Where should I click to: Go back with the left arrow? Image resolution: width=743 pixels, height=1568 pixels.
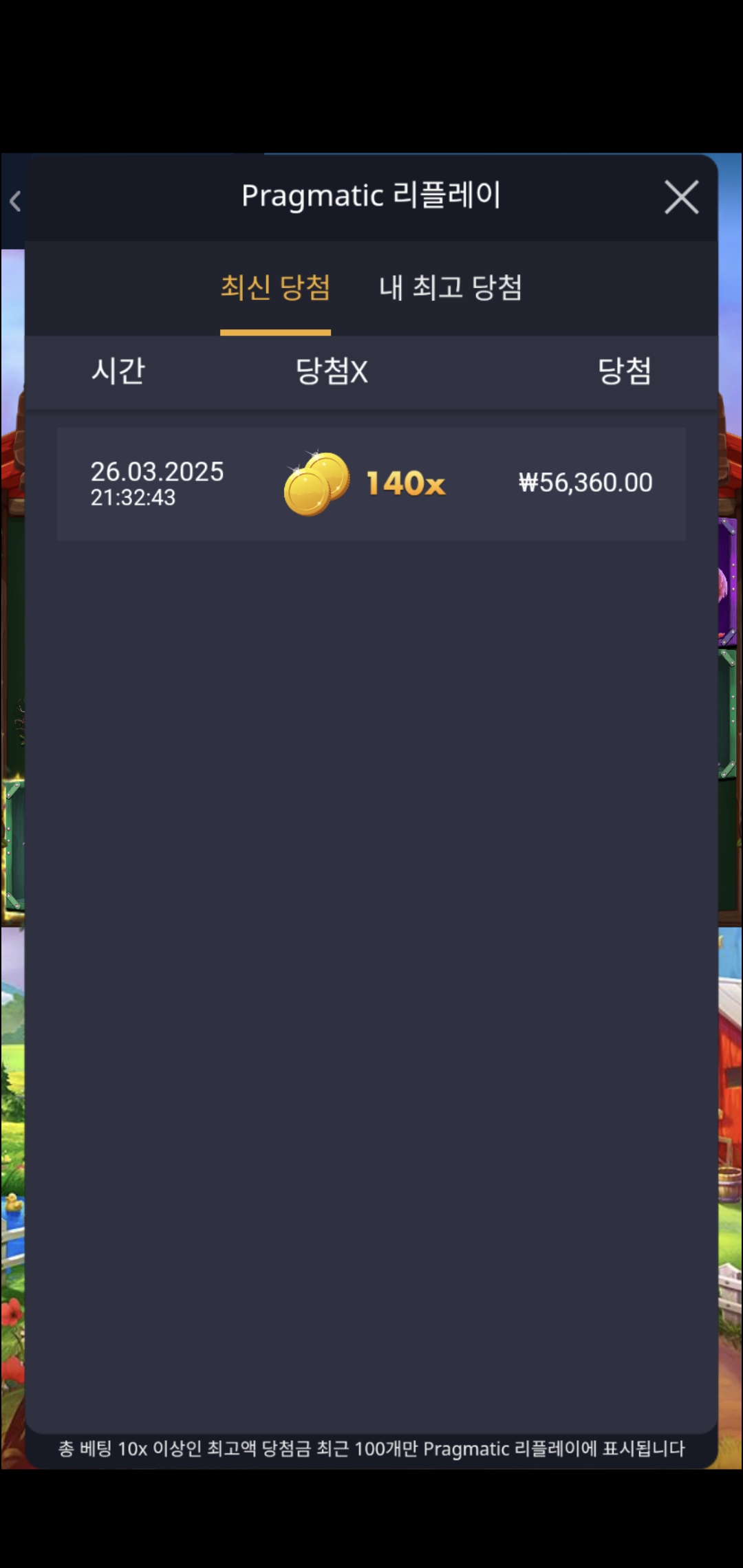coord(15,202)
